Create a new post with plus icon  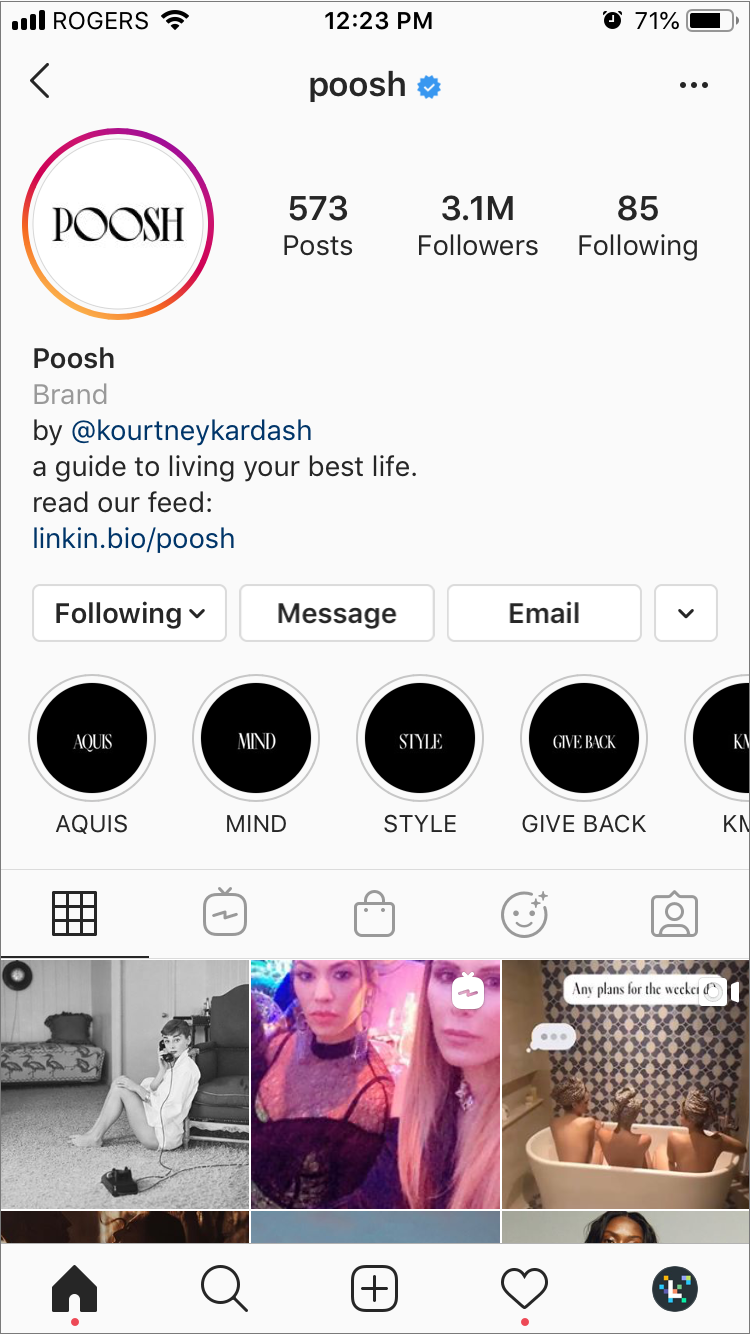pyautogui.click(x=375, y=1288)
